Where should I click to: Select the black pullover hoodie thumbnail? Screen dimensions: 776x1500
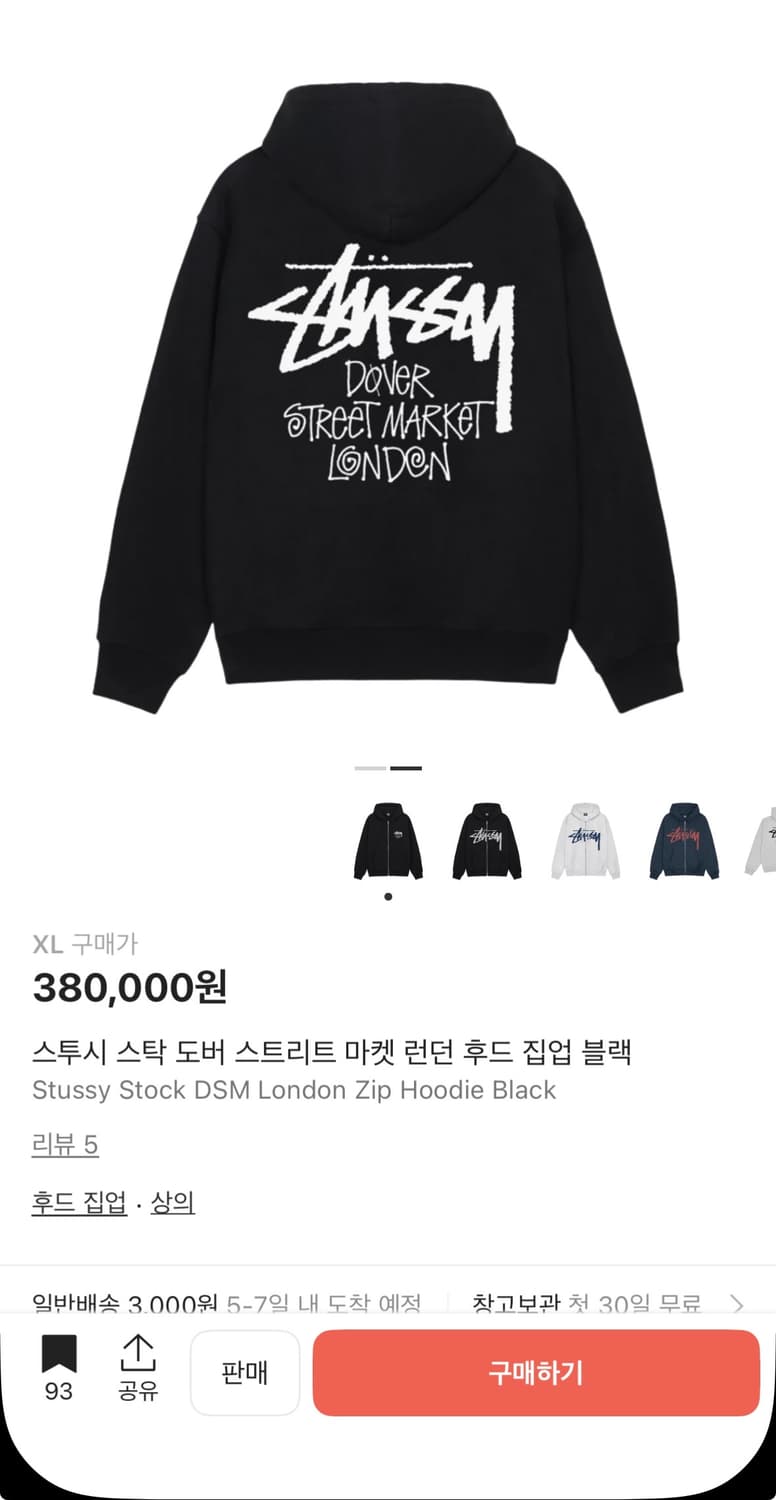[486, 841]
